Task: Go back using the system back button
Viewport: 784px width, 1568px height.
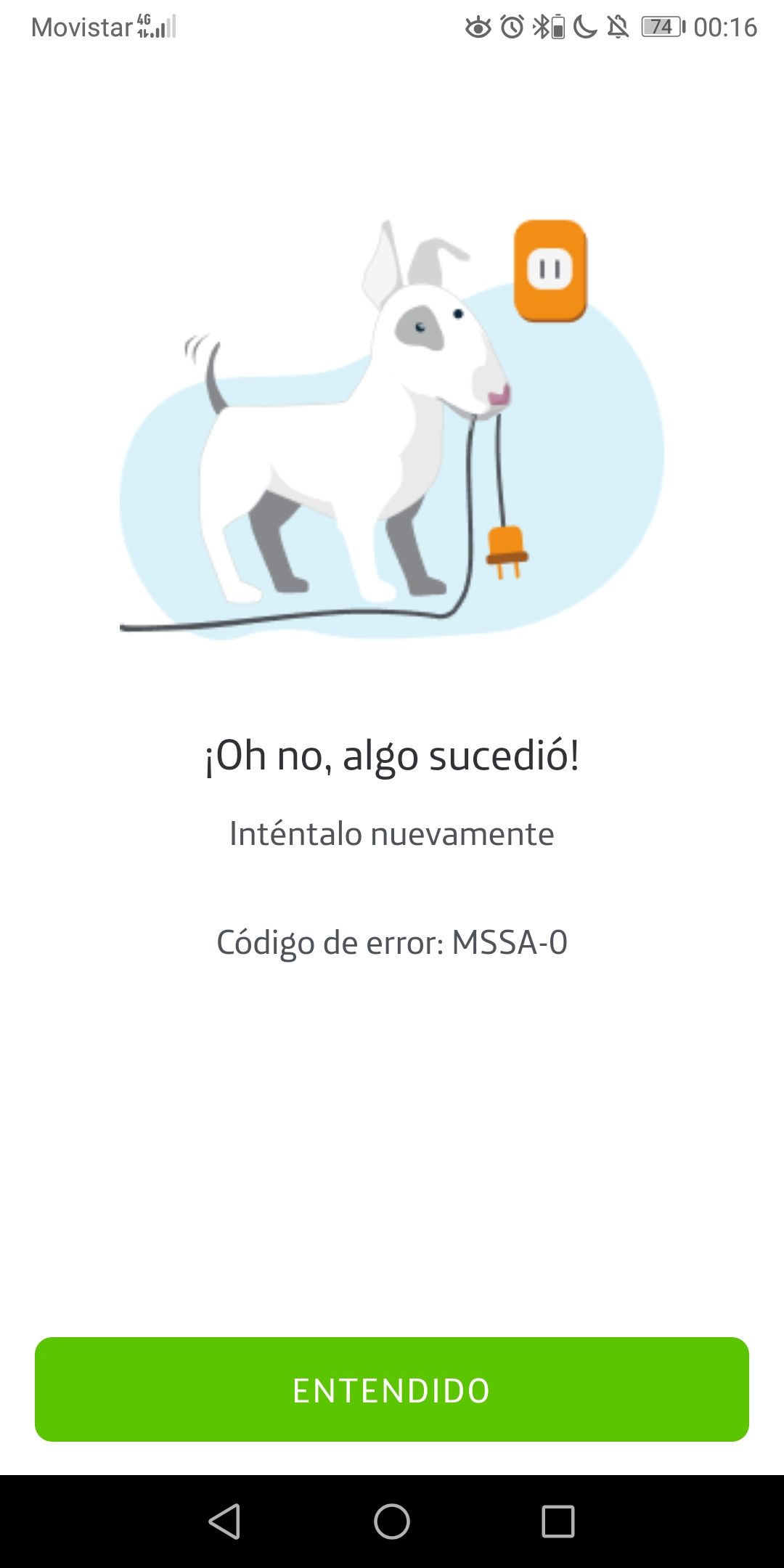Action: tap(224, 1521)
